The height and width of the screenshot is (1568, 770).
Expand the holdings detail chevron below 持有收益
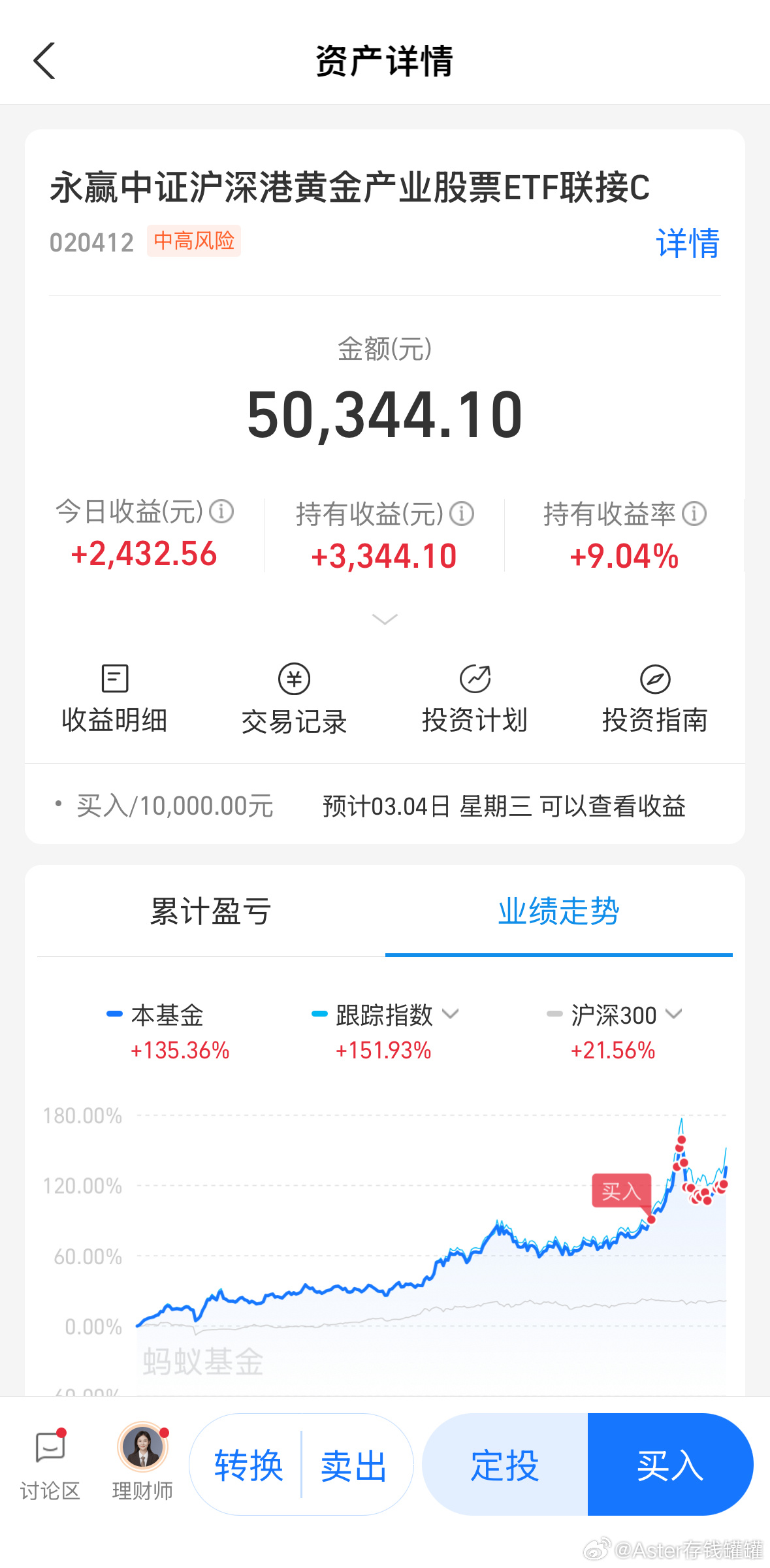point(385,618)
